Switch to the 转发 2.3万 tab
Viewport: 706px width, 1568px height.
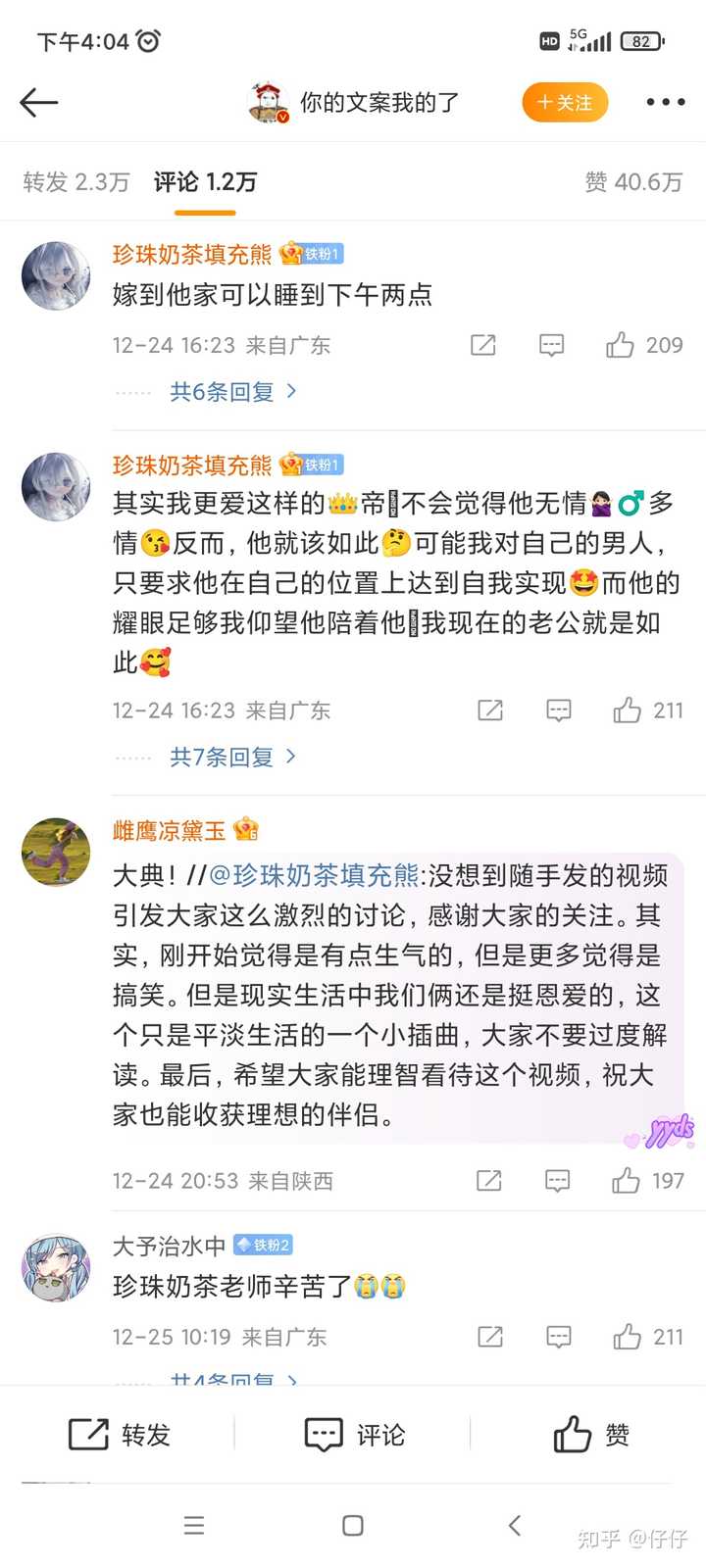pos(76,182)
